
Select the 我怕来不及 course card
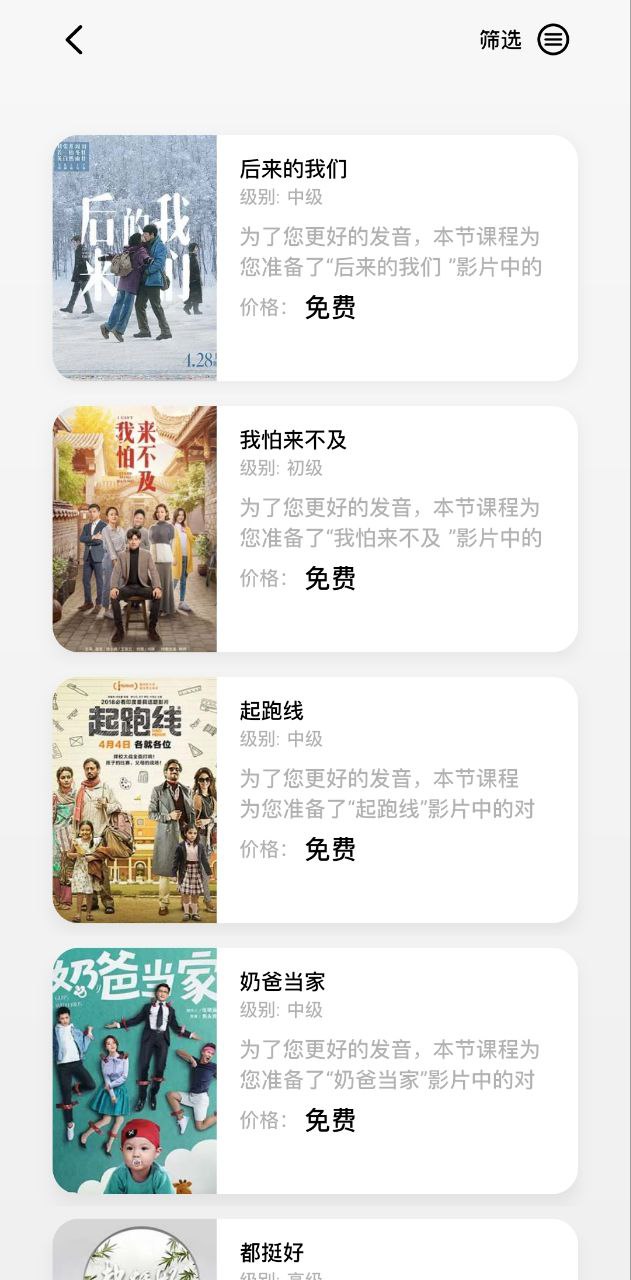point(315,529)
